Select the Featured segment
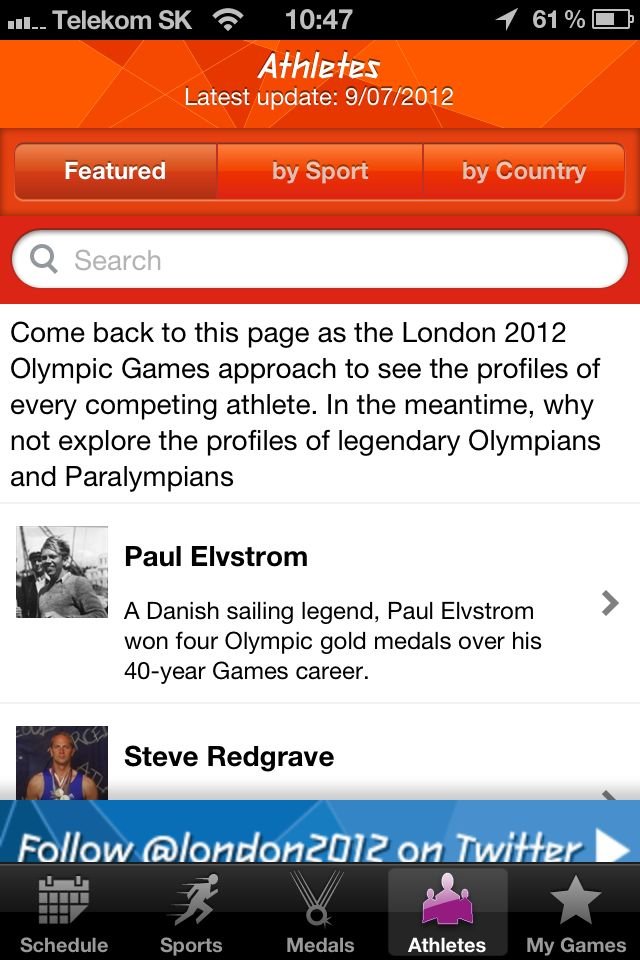Screen dimensions: 640x960 [x=115, y=171]
